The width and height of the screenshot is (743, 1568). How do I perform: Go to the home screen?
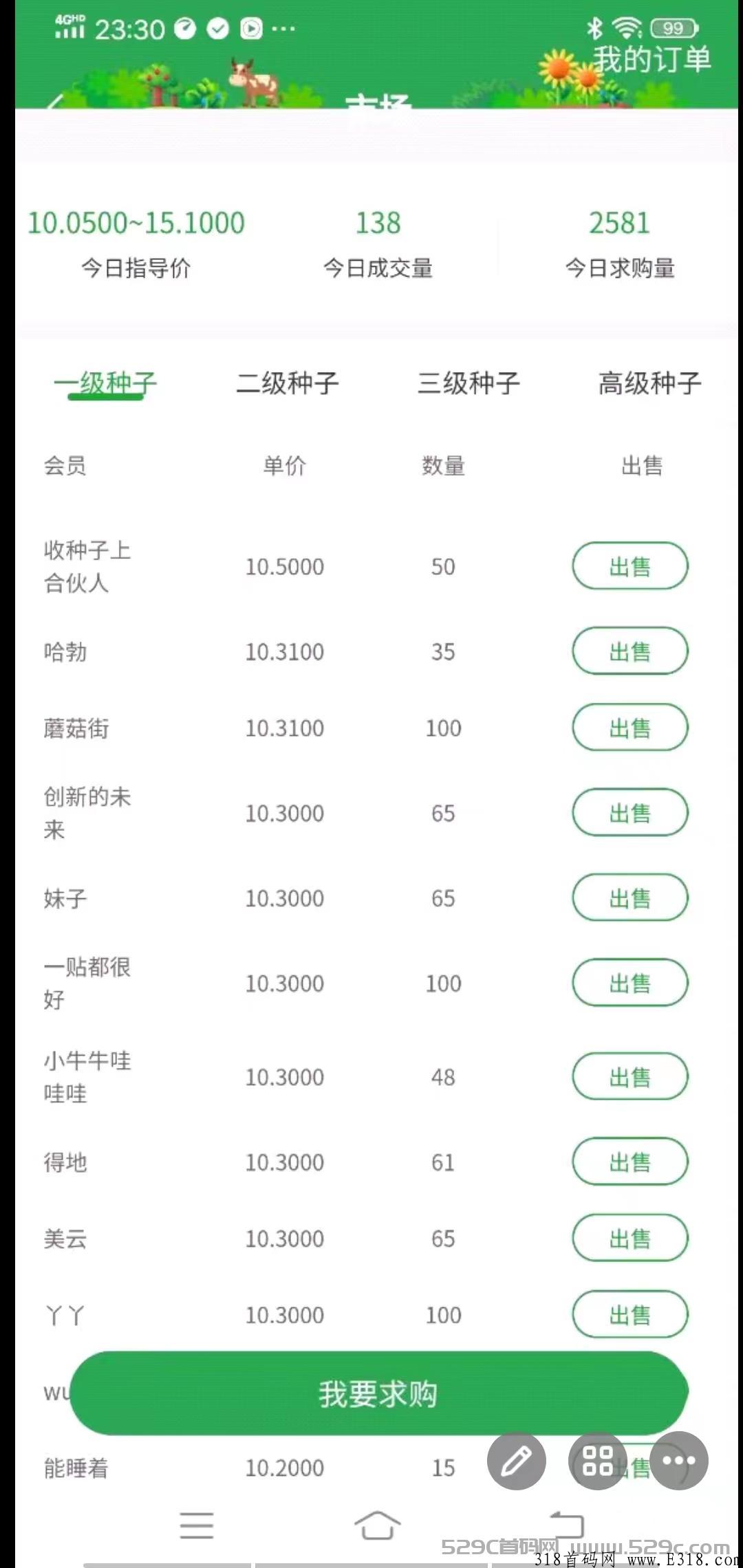pos(377,1525)
